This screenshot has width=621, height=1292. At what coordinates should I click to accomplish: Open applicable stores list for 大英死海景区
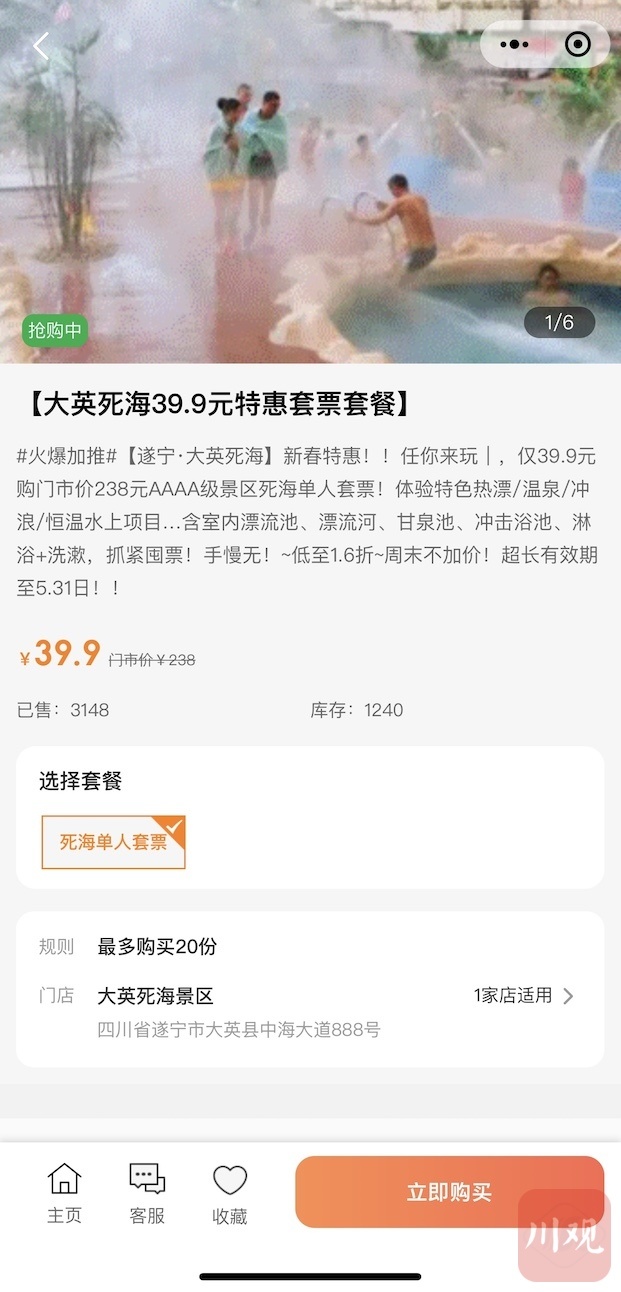pos(523,996)
